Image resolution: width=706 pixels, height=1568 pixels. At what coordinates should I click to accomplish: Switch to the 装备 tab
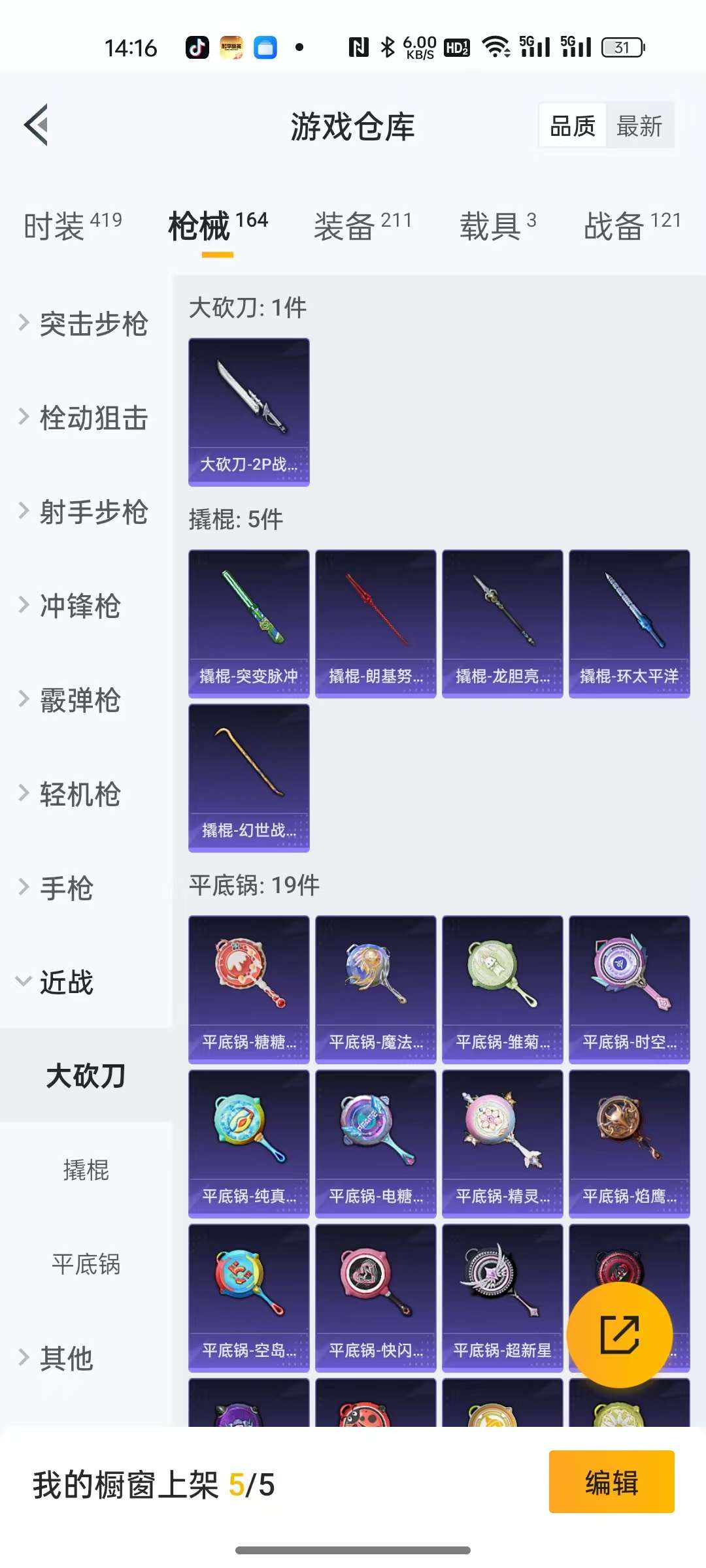[362, 226]
